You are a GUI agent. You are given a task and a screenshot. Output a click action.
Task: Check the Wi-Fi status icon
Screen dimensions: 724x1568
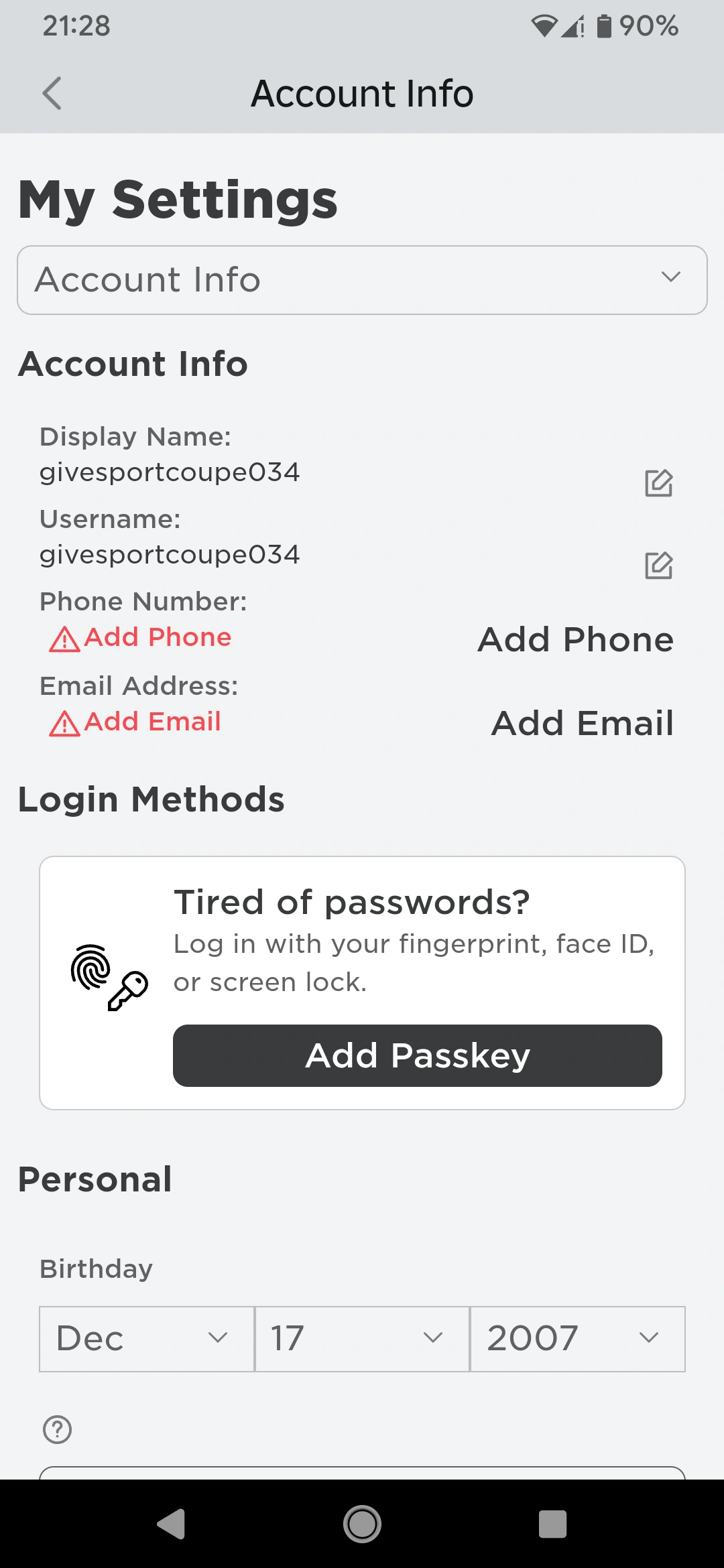[x=545, y=25]
